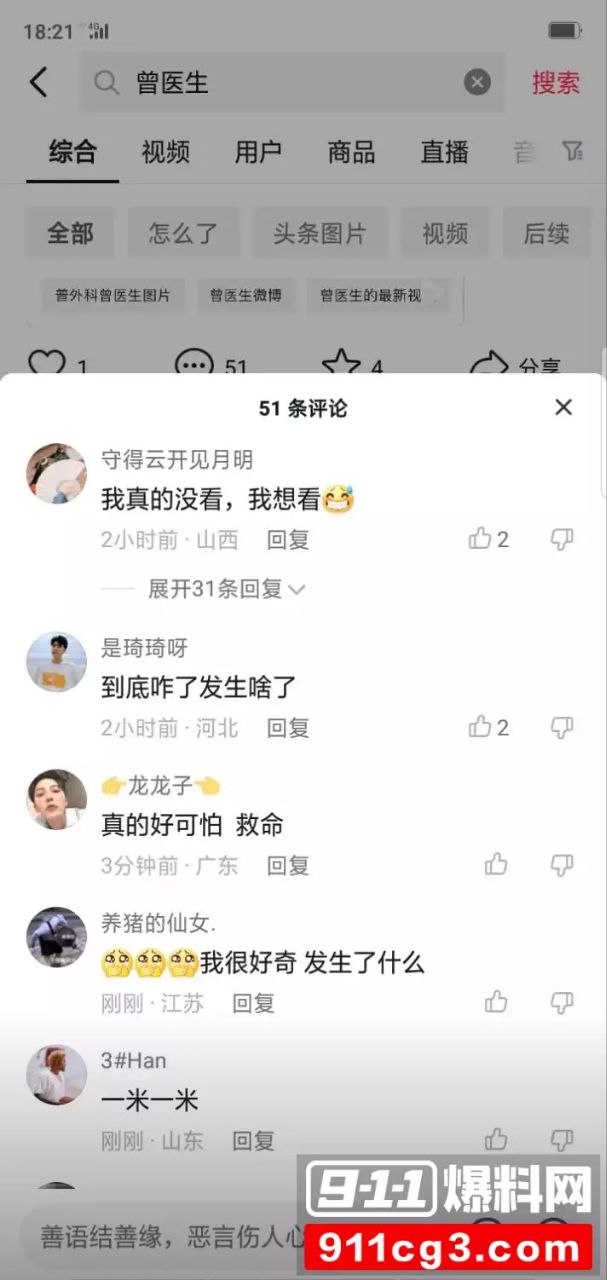Like 养猪的仙女's comment
The width and height of the screenshot is (607, 1280).
tap(496, 1002)
